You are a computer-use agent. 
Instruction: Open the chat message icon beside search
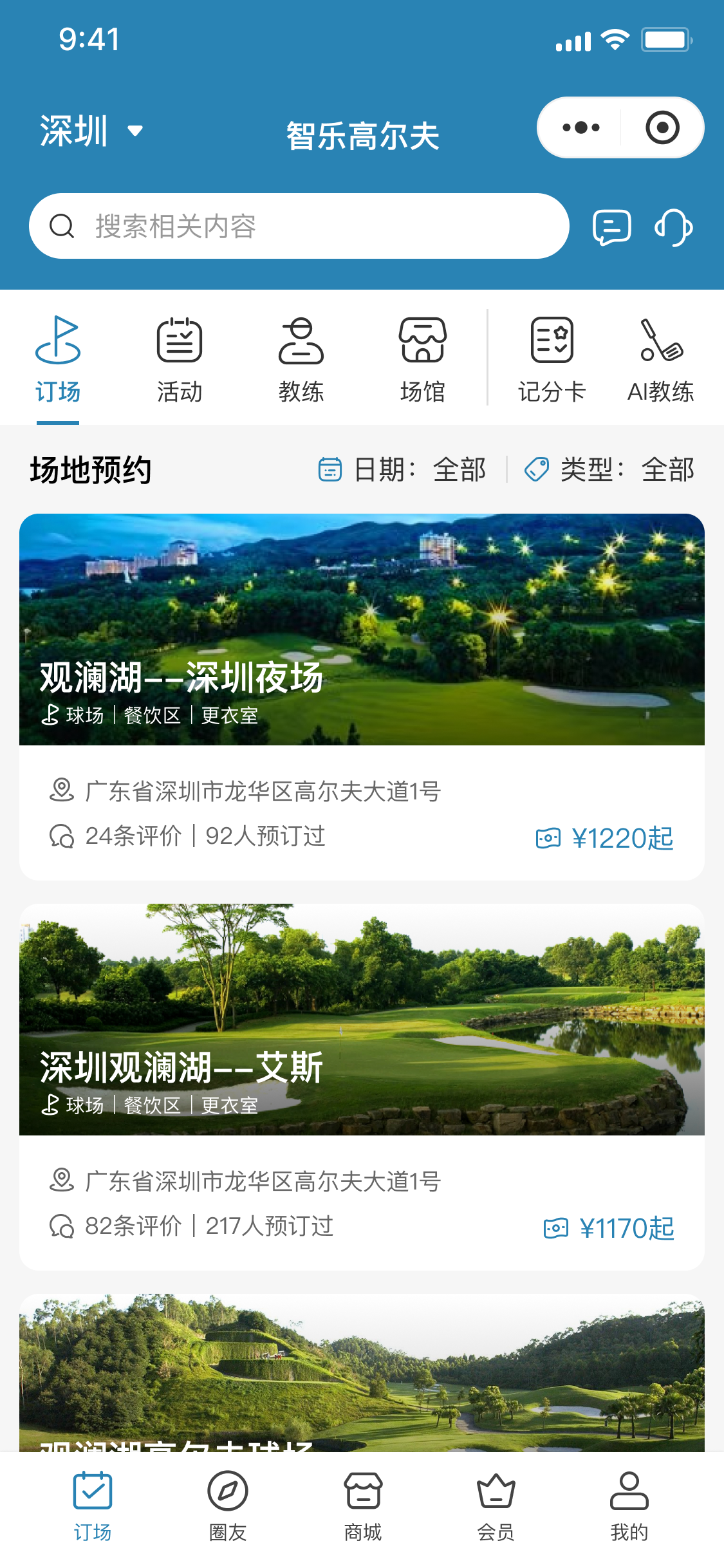(x=611, y=227)
